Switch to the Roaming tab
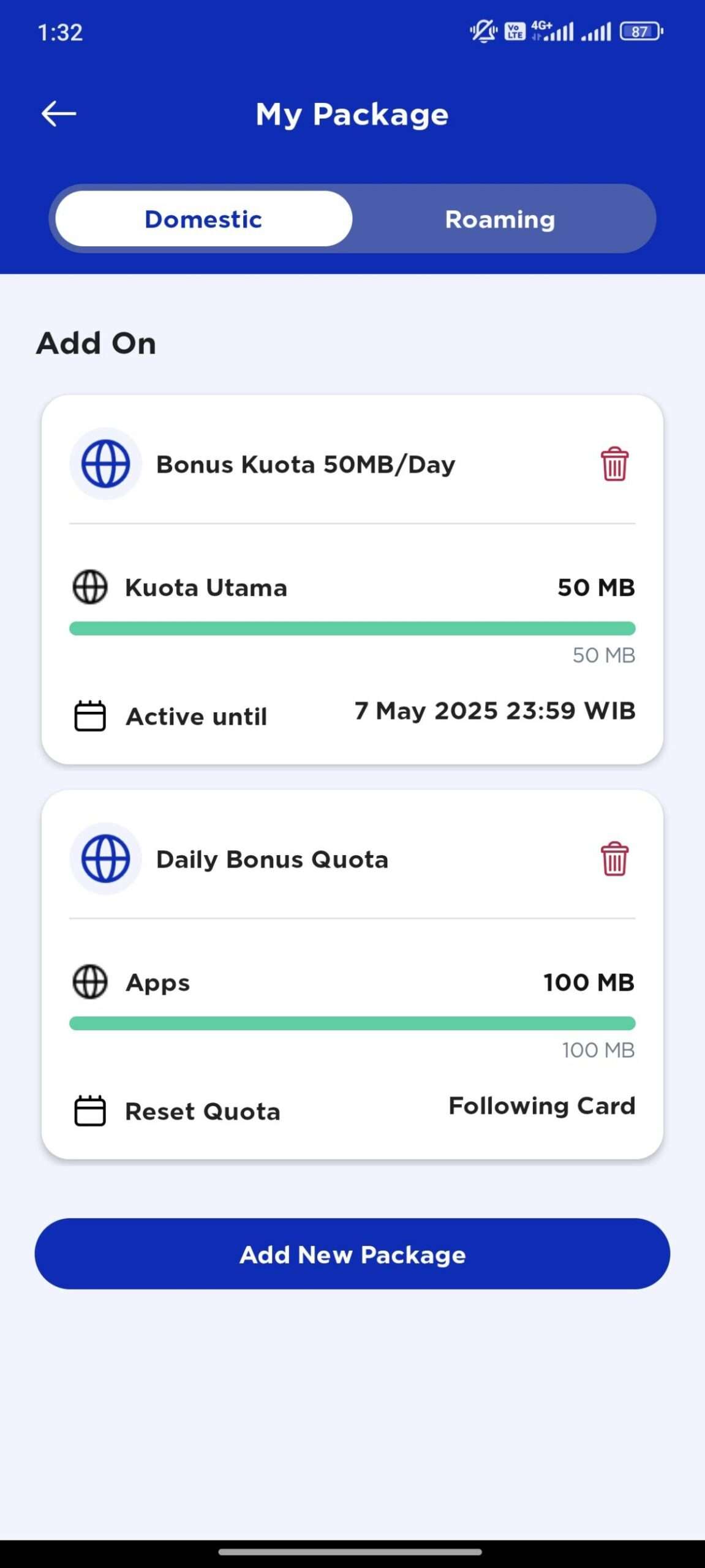Image resolution: width=705 pixels, height=1568 pixels. (500, 219)
